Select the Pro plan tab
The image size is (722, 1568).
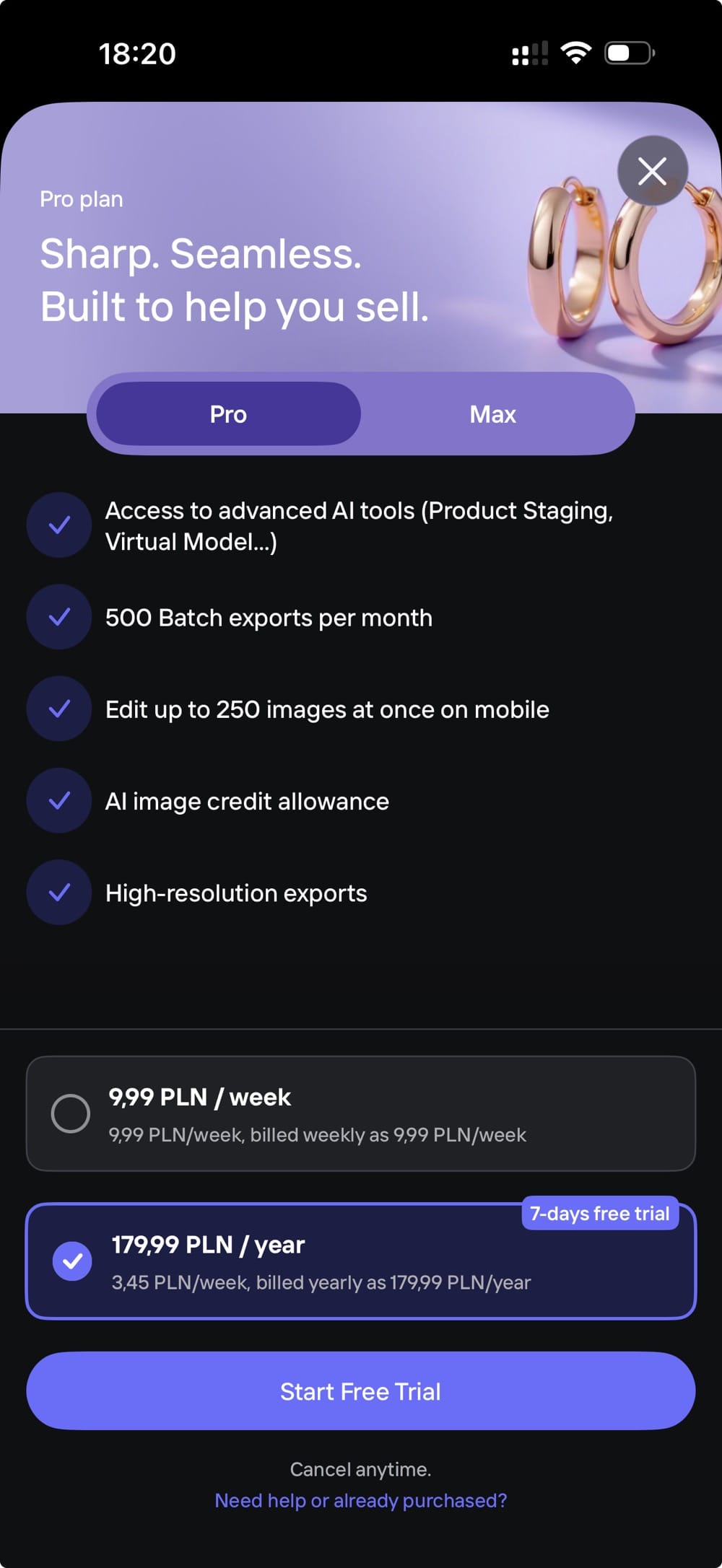tap(227, 413)
